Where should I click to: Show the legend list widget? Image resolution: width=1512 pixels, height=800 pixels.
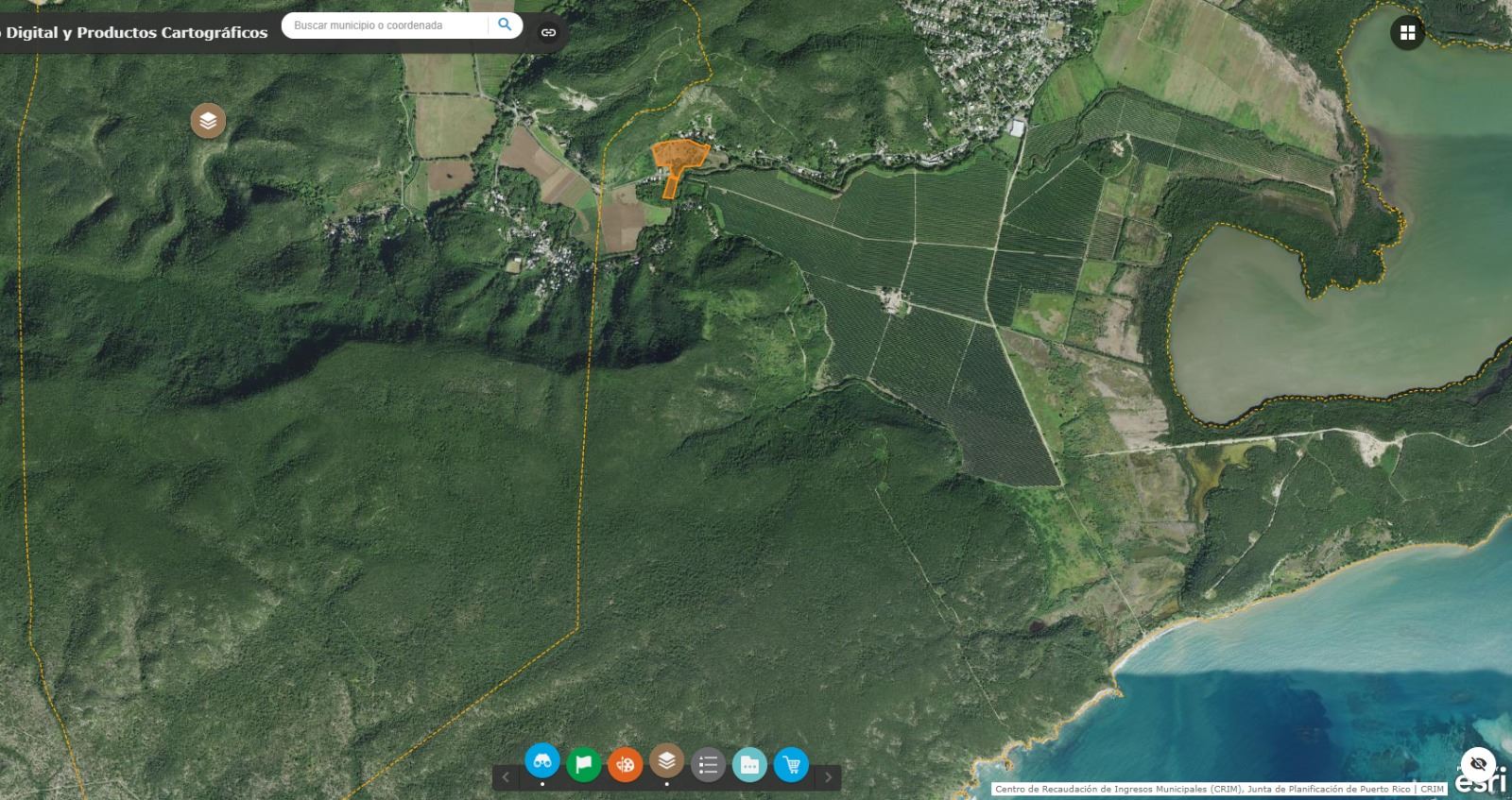[x=708, y=764]
